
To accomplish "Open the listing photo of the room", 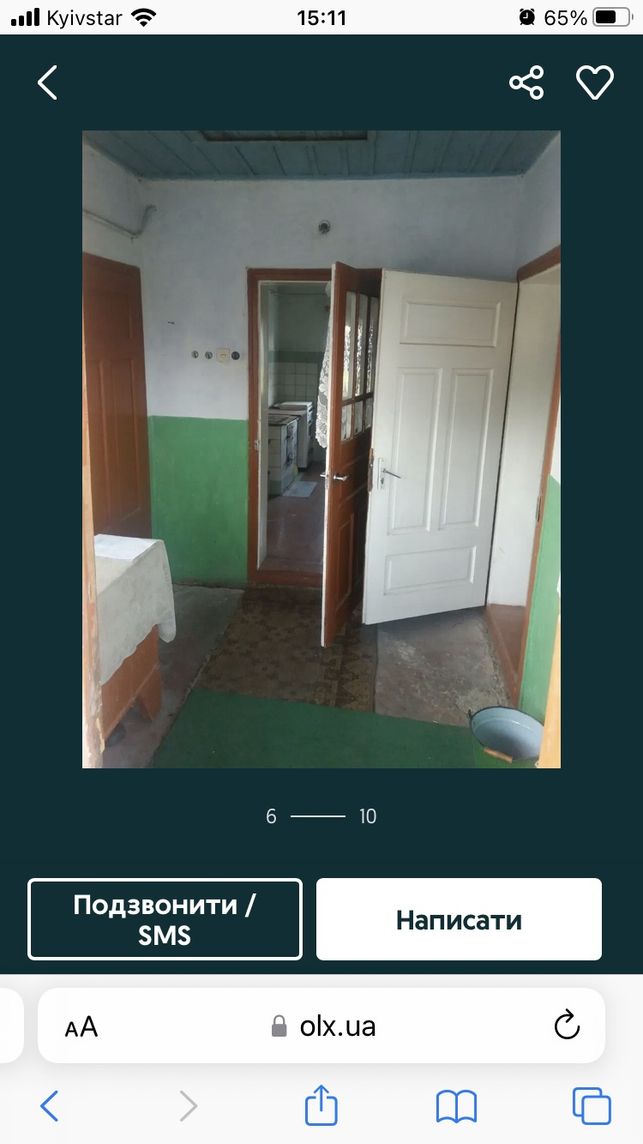I will (321, 449).
